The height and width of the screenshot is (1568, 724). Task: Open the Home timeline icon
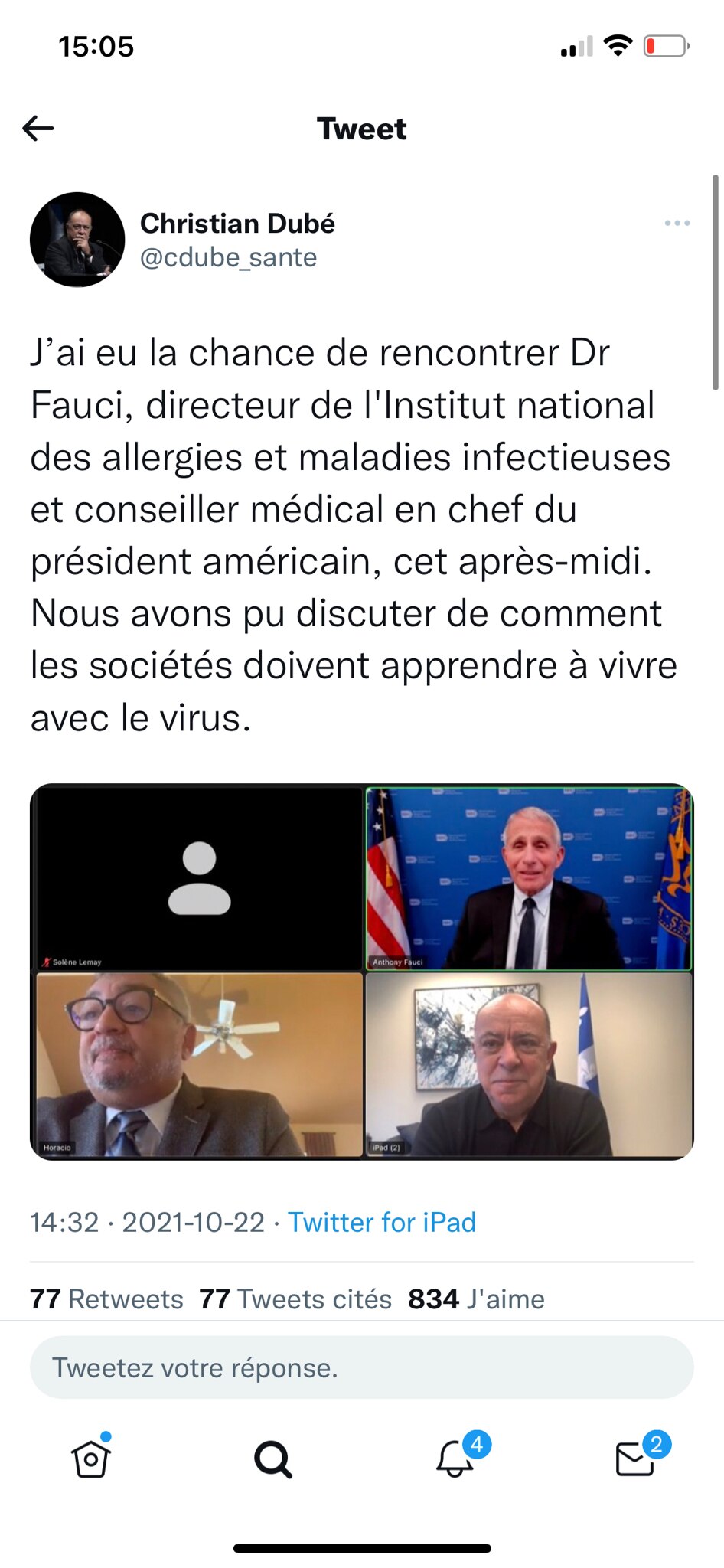click(90, 1458)
